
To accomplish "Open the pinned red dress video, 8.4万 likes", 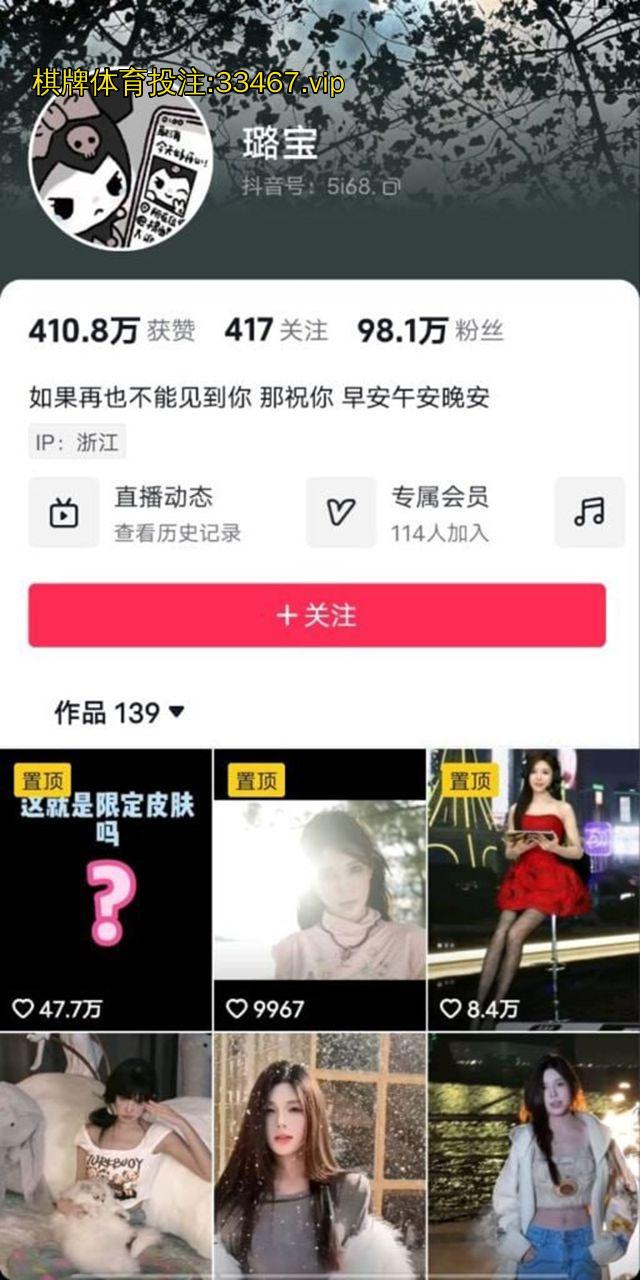I will coord(534,890).
